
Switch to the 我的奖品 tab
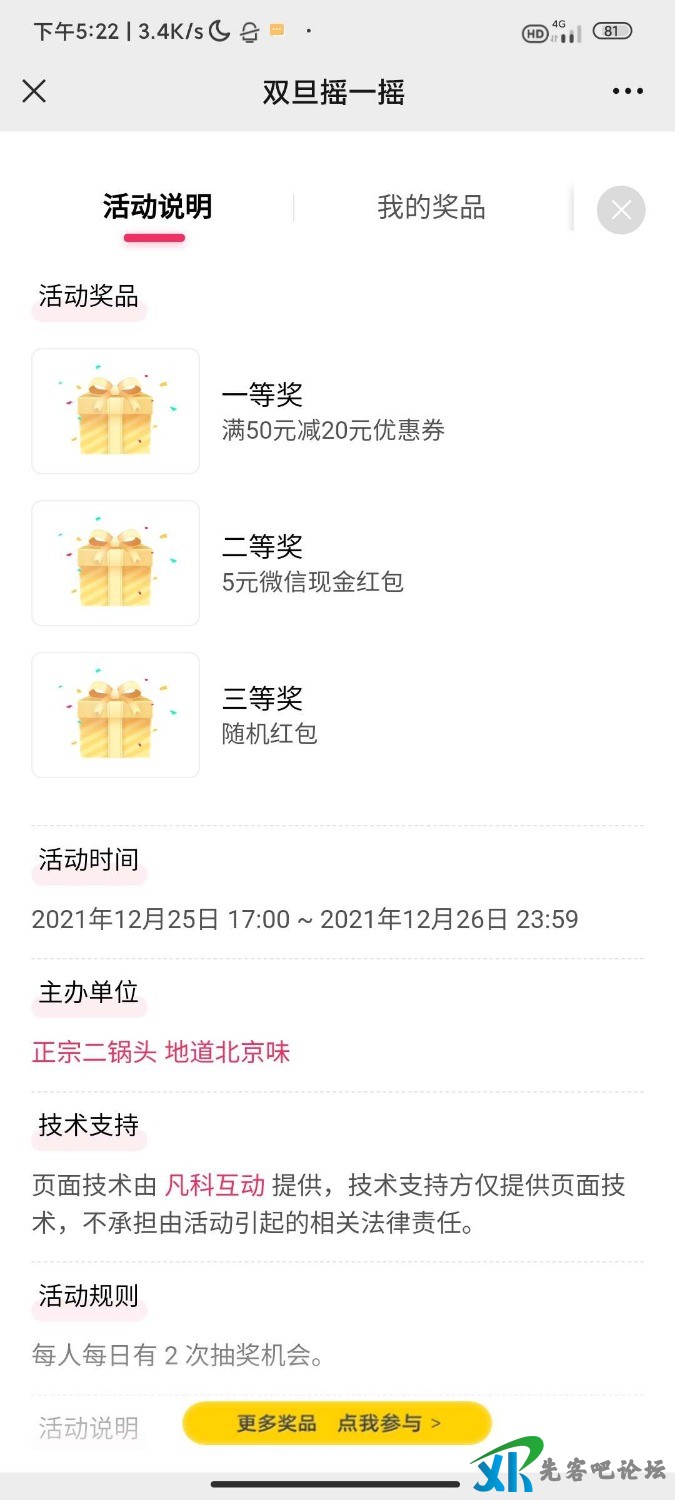pos(431,207)
